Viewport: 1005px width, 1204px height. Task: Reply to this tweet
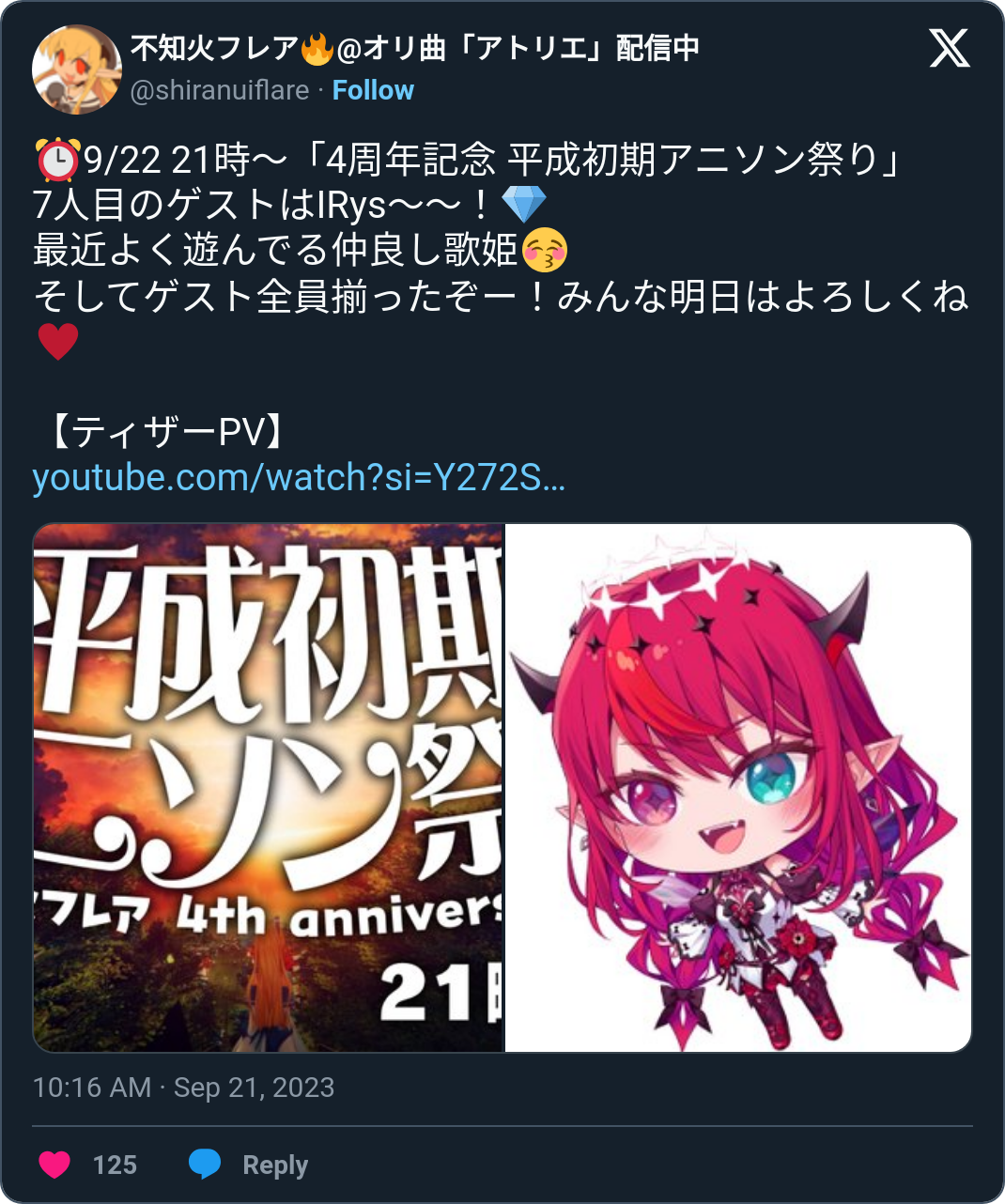[x=249, y=1165]
